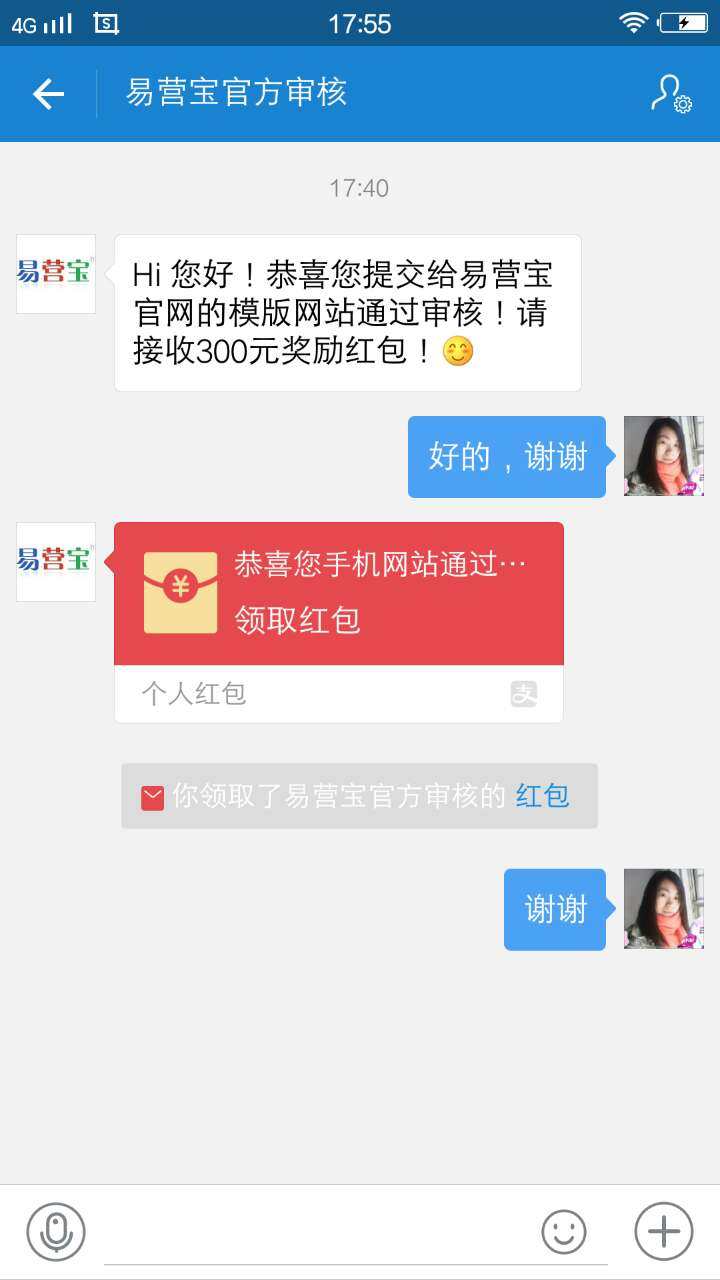Viewport: 720px width, 1280px height.
Task: Open the emoji picker
Action: 564,1231
